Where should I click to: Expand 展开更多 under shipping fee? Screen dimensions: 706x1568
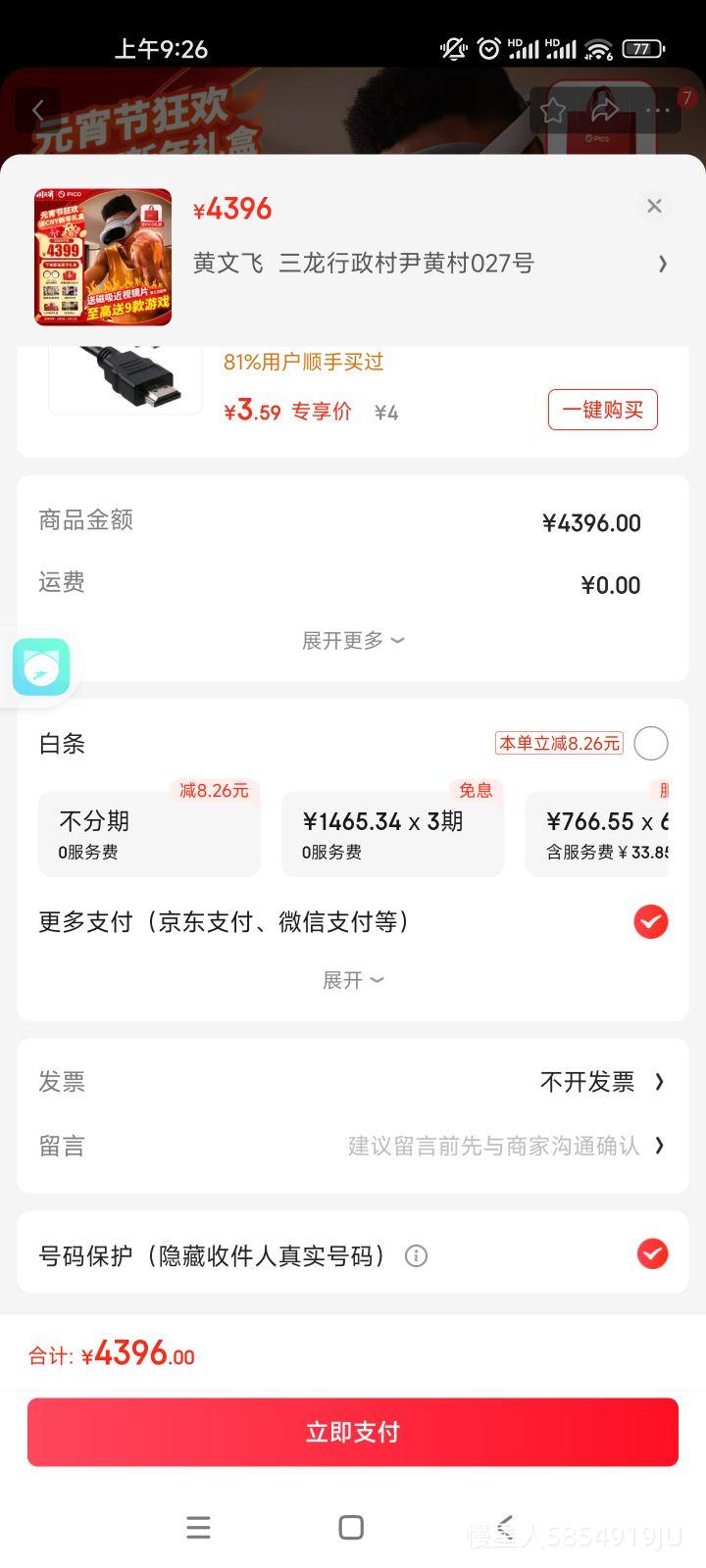(x=352, y=641)
